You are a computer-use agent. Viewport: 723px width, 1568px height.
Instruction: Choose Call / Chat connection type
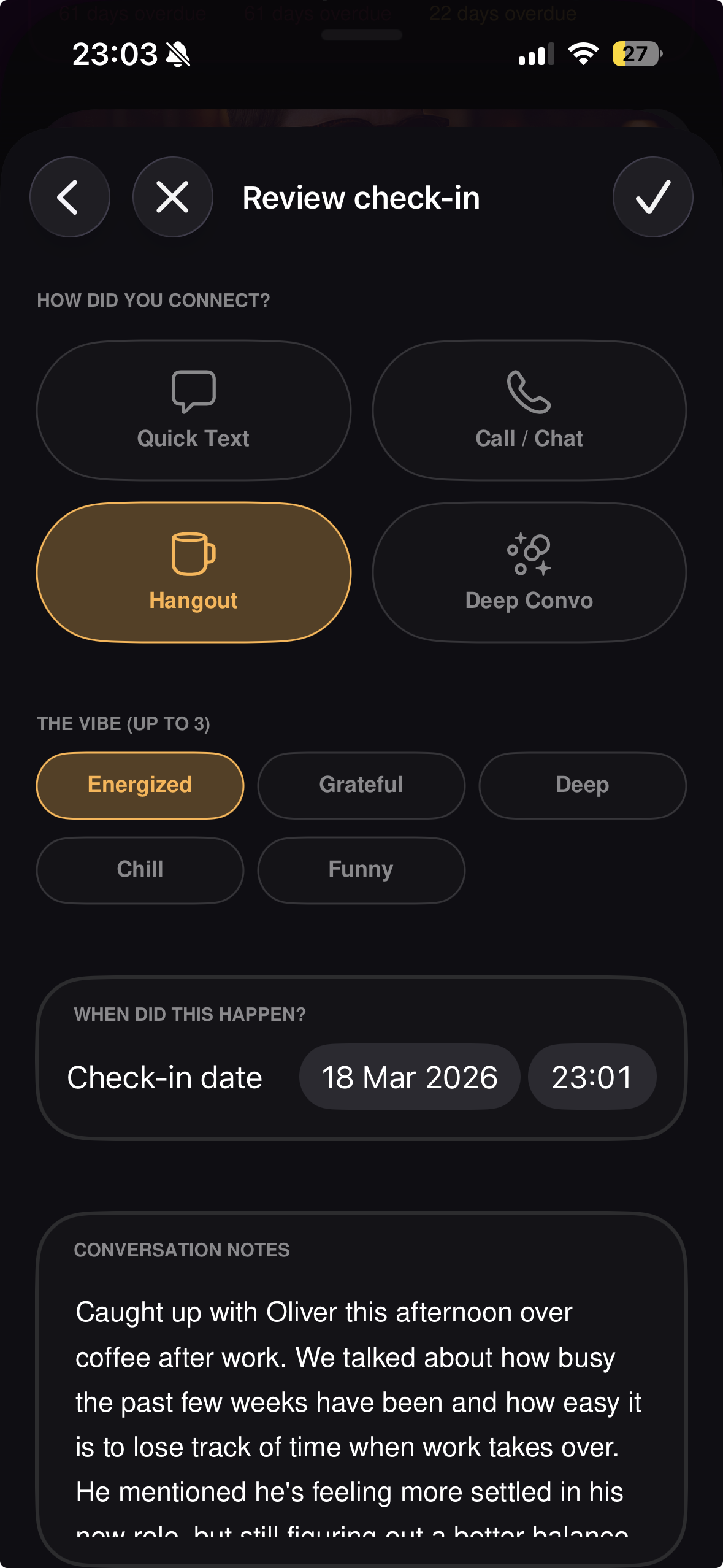click(529, 410)
